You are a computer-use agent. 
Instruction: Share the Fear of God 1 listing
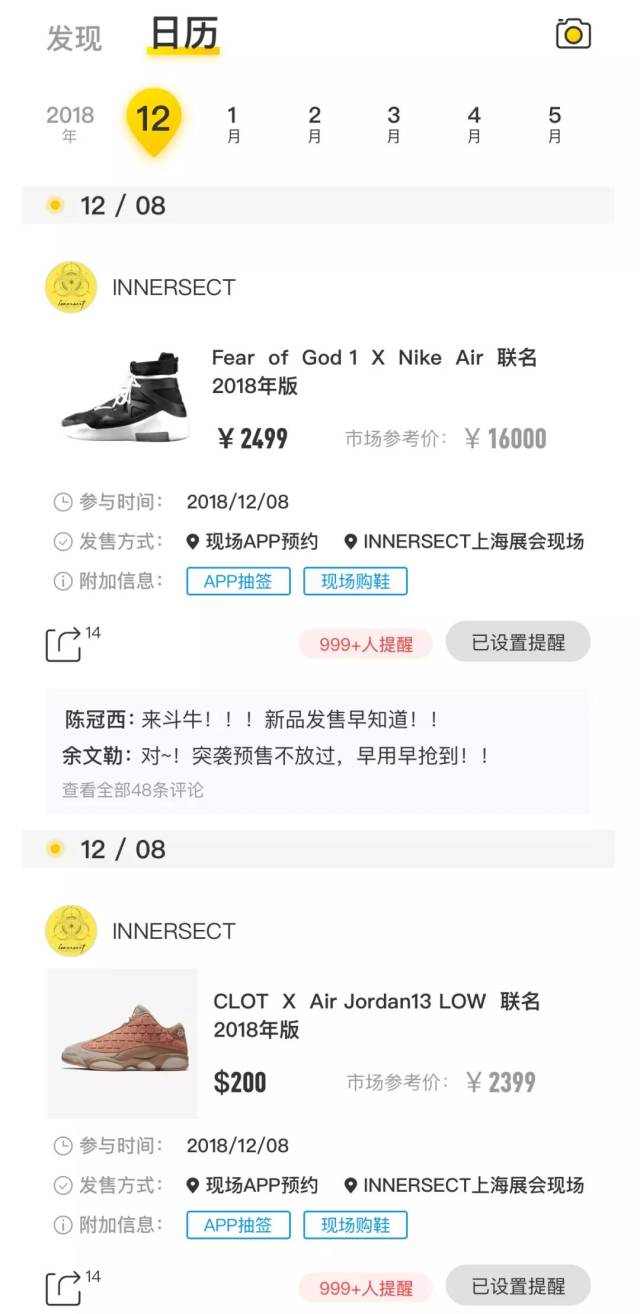pyautogui.click(x=64, y=645)
